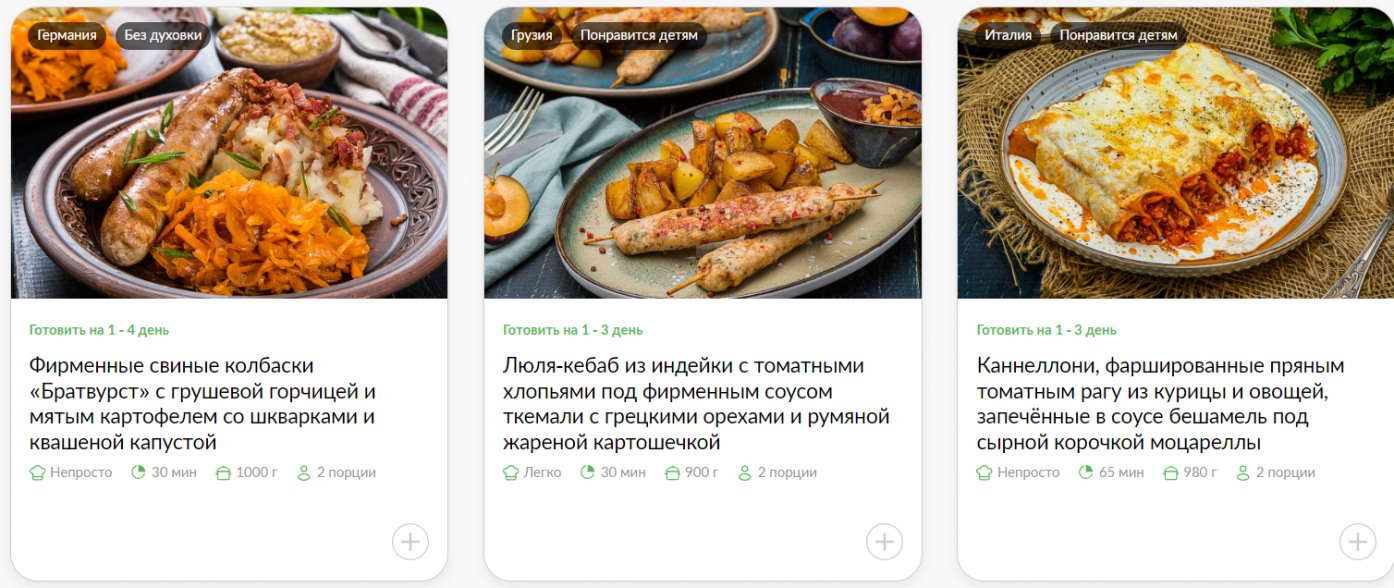Select the Италия tag chip
Screen dimensions: 1394x588
(x=1007, y=35)
